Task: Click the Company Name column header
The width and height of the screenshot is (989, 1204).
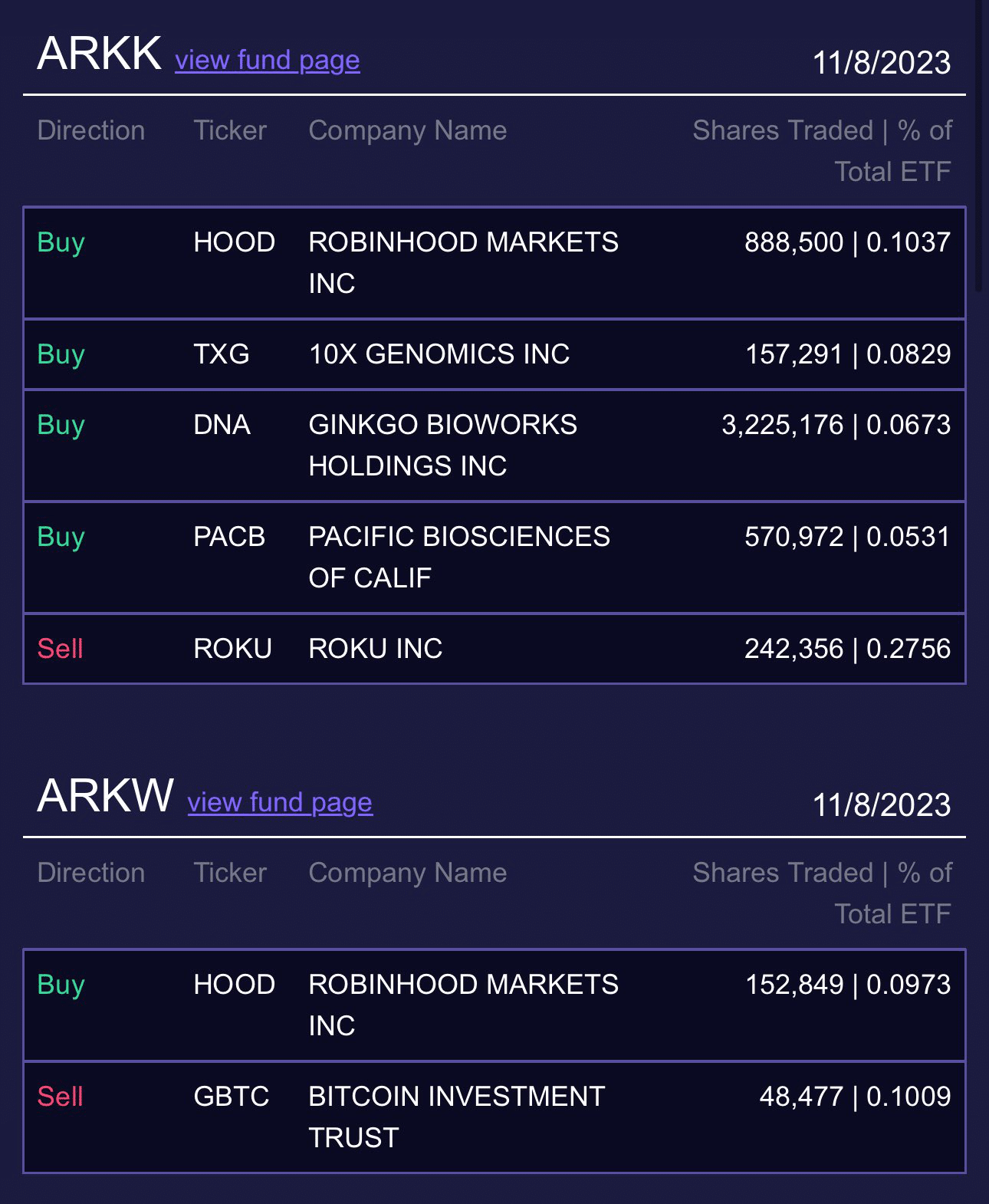Action: [x=406, y=130]
